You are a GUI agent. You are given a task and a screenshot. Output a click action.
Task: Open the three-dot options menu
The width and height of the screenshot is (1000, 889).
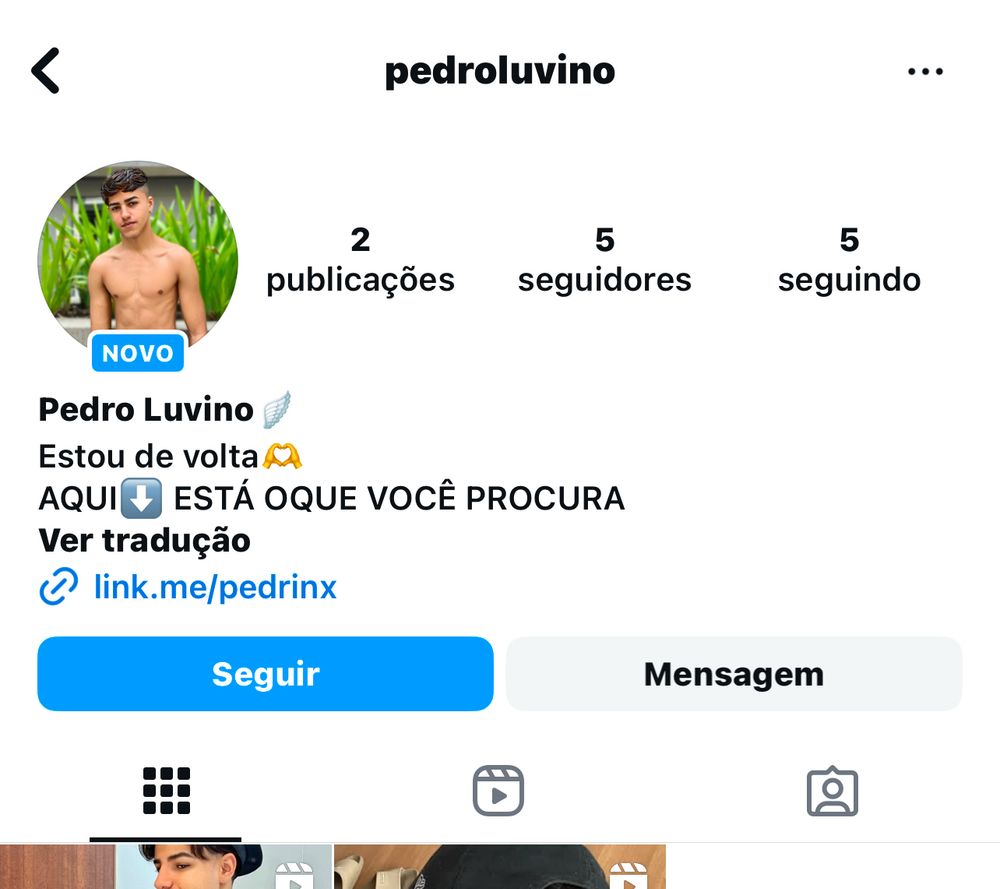[925, 71]
